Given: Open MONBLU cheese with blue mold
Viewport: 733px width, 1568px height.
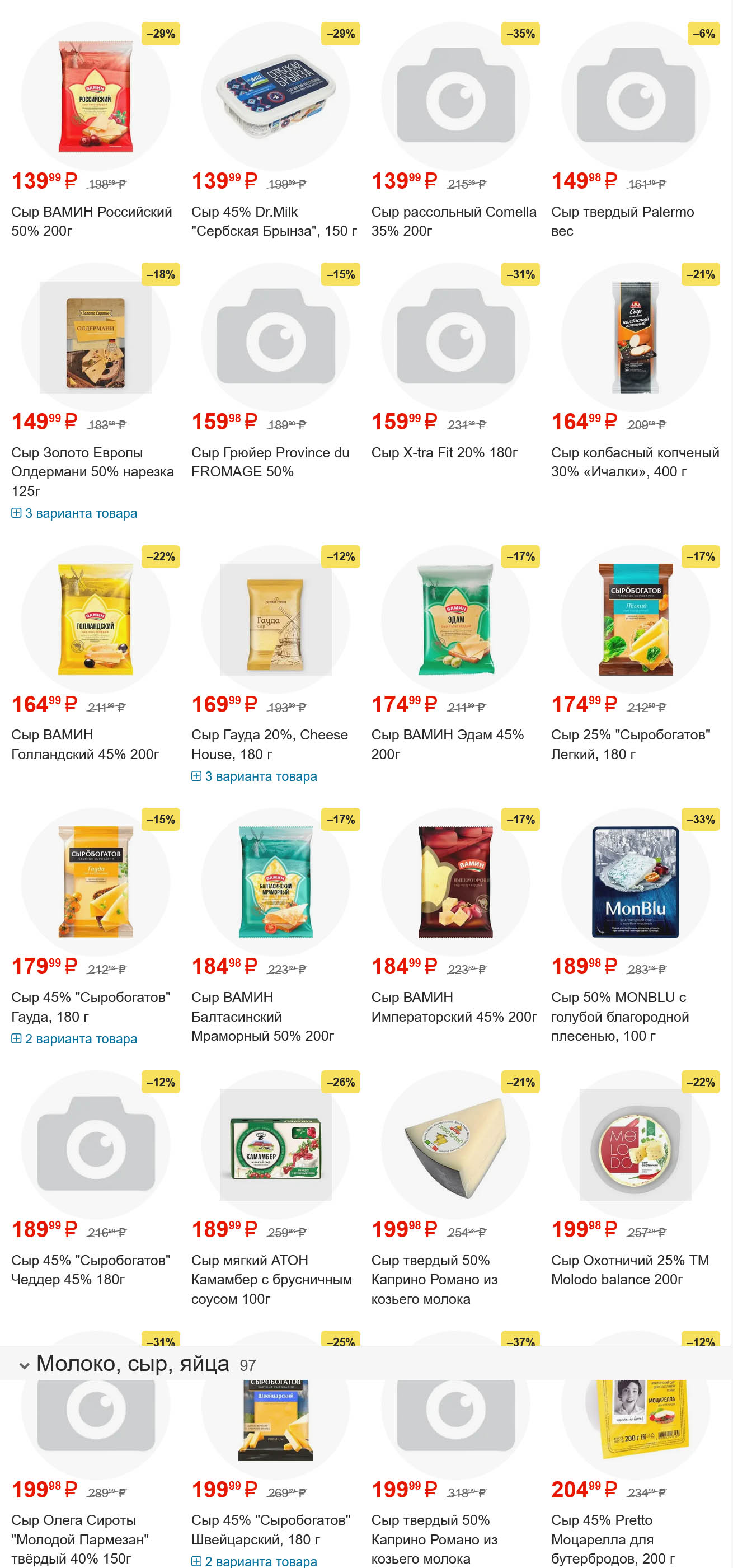Looking at the screenshot, I should click(619, 1016).
